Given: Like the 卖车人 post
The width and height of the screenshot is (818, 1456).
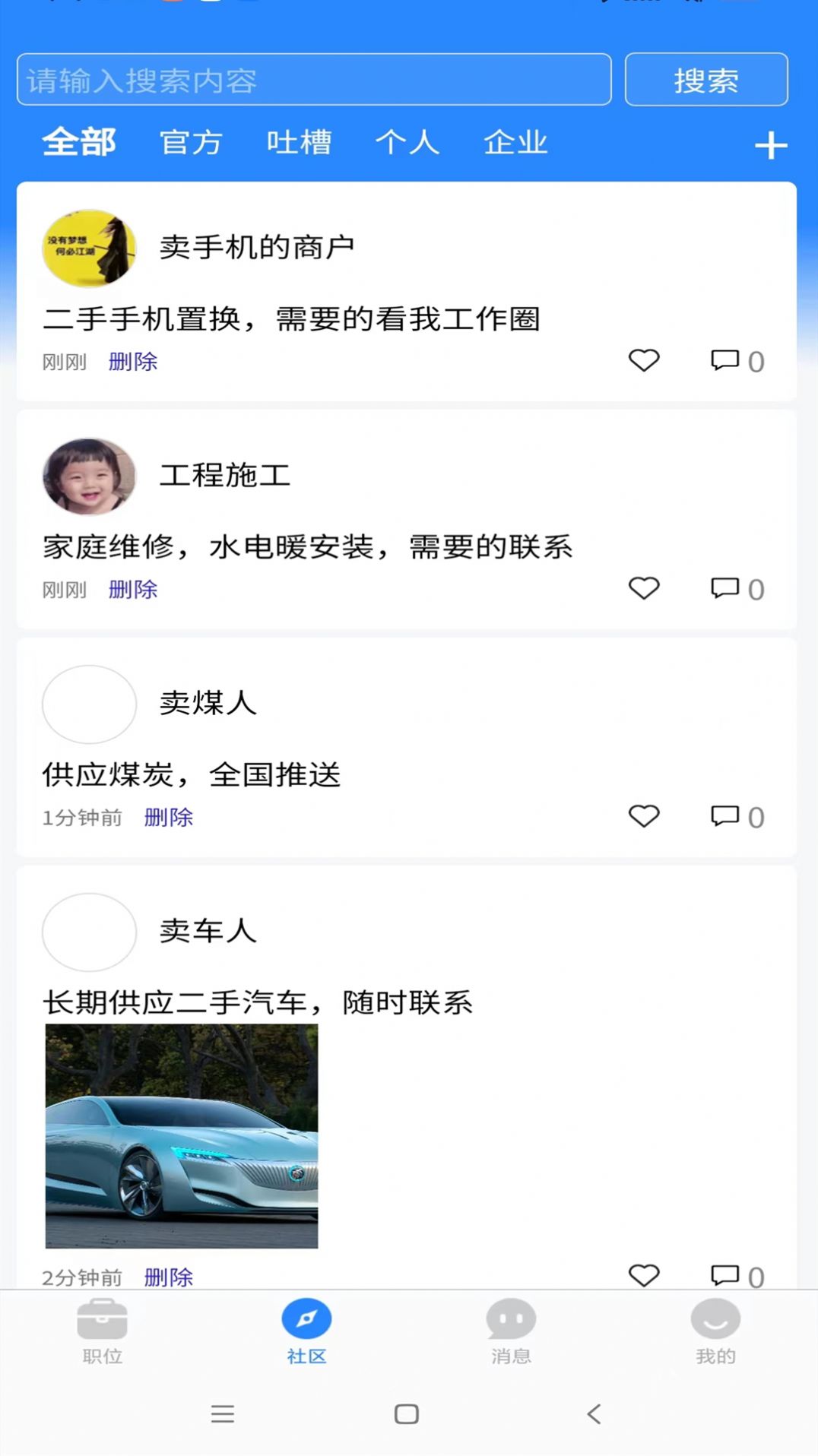Looking at the screenshot, I should point(644,1275).
